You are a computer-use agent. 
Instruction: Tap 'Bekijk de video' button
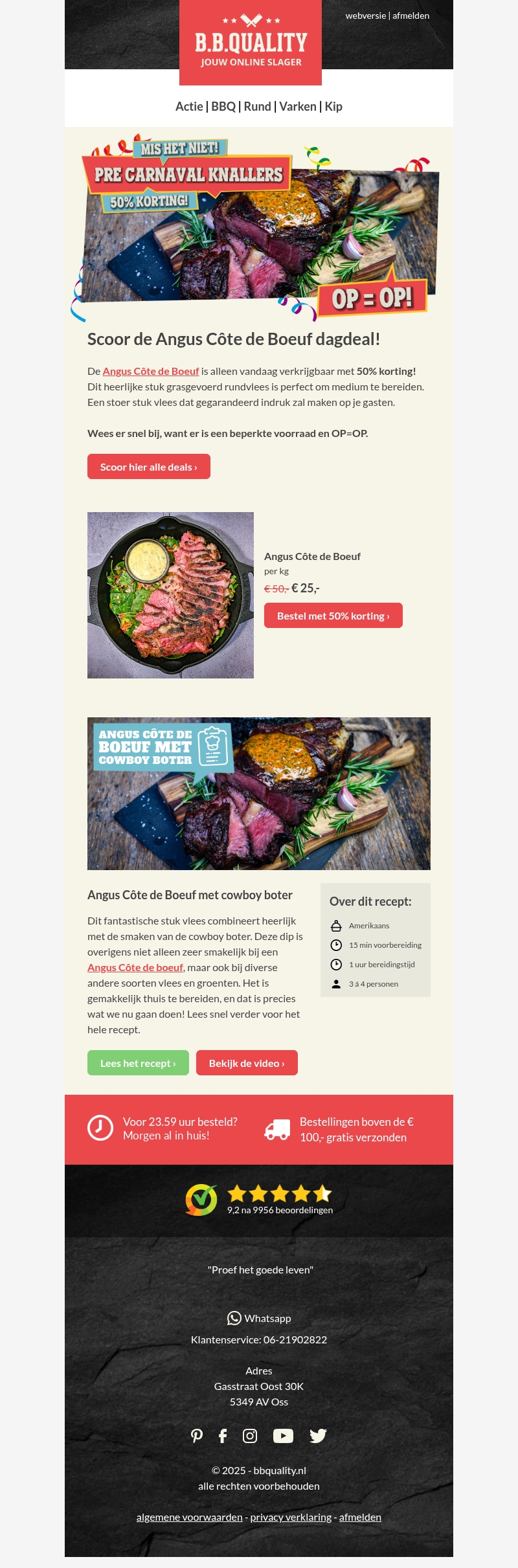pyautogui.click(x=247, y=1063)
